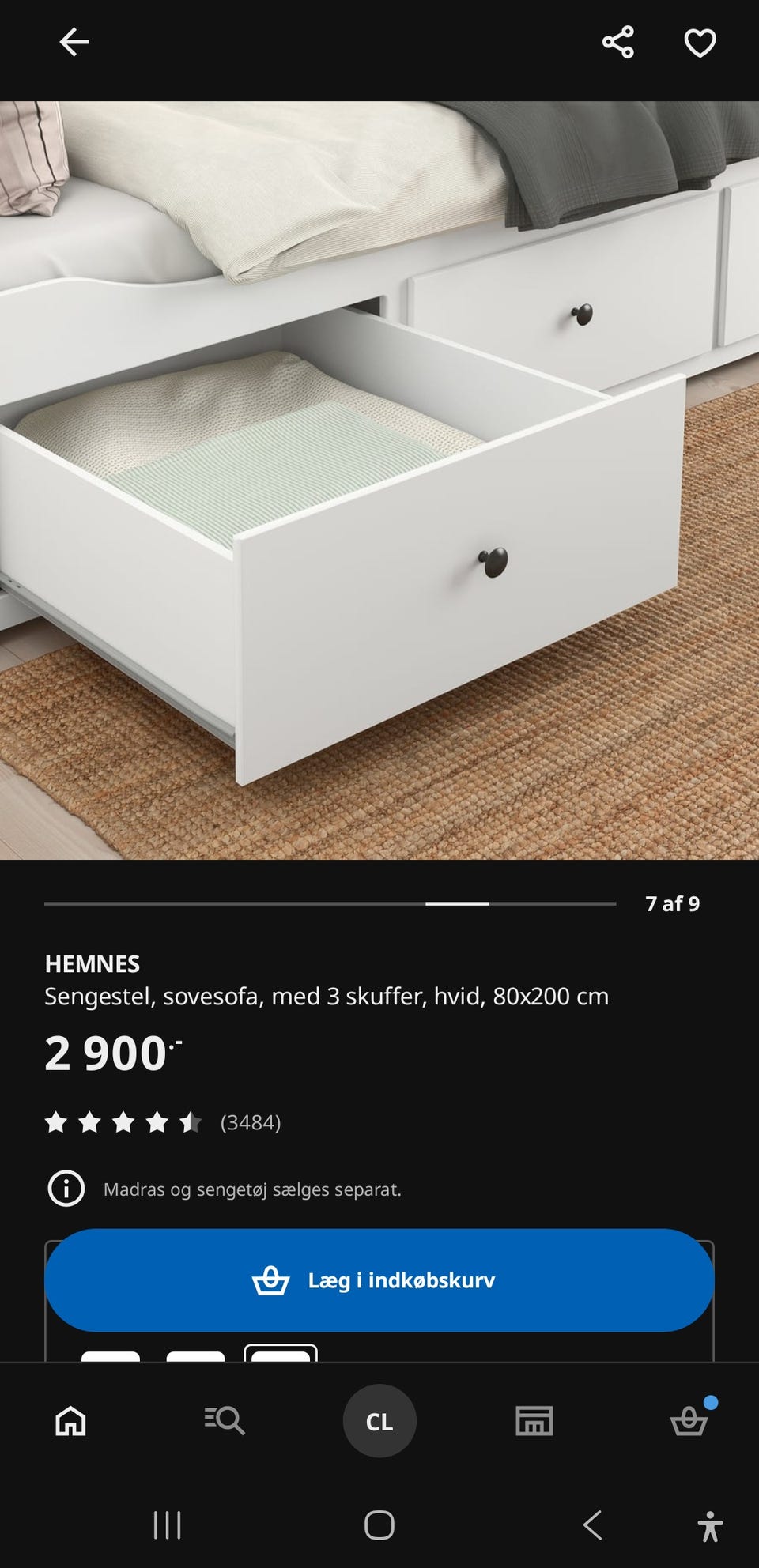The width and height of the screenshot is (759, 1568).
Task: Open the CL profile avatar
Action: [x=379, y=1419]
